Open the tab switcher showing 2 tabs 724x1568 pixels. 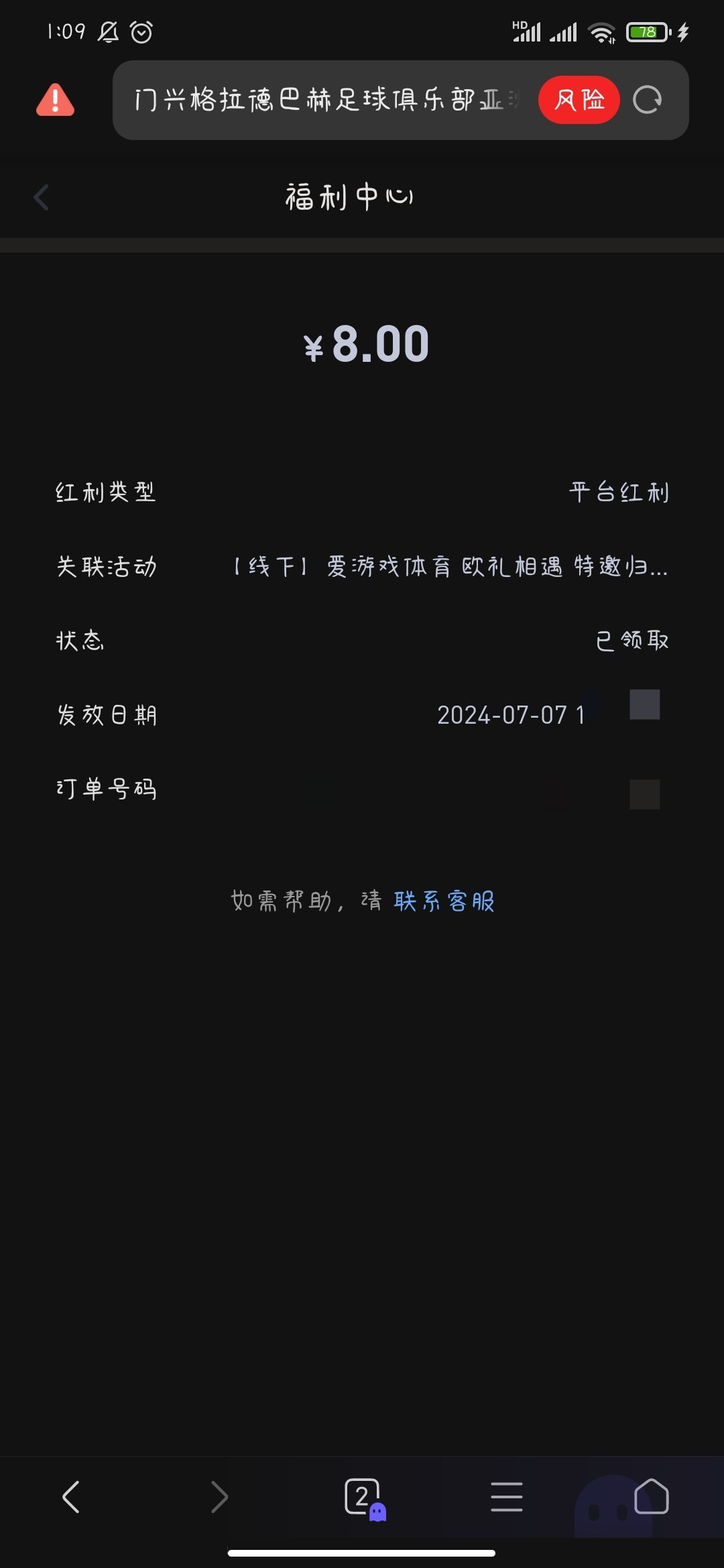coord(364,1498)
